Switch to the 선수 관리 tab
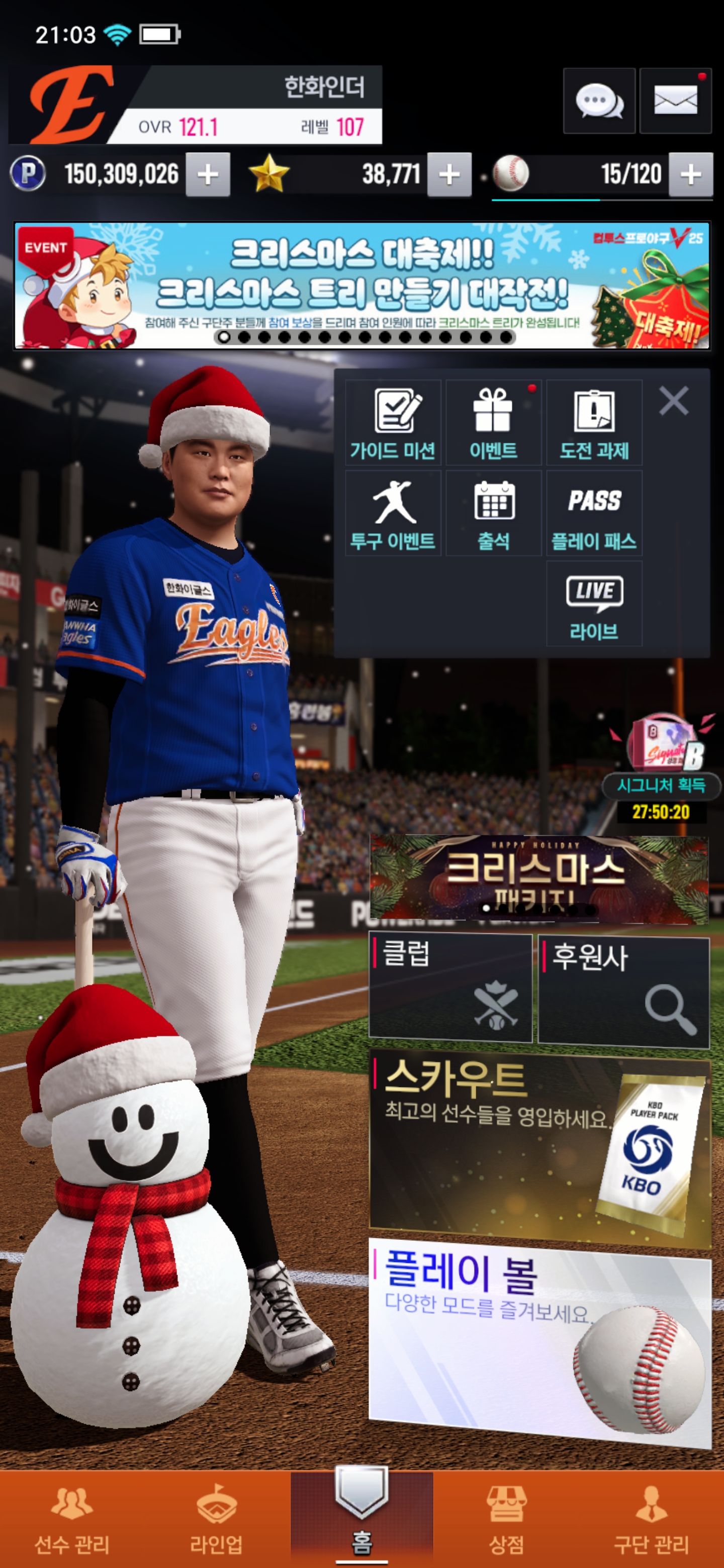 pyautogui.click(x=72, y=1520)
